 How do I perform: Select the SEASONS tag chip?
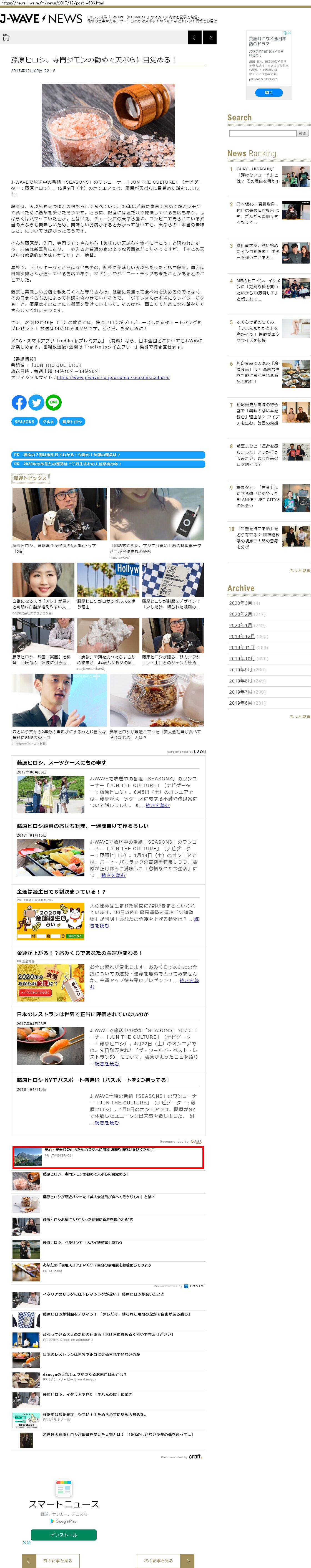(24, 421)
